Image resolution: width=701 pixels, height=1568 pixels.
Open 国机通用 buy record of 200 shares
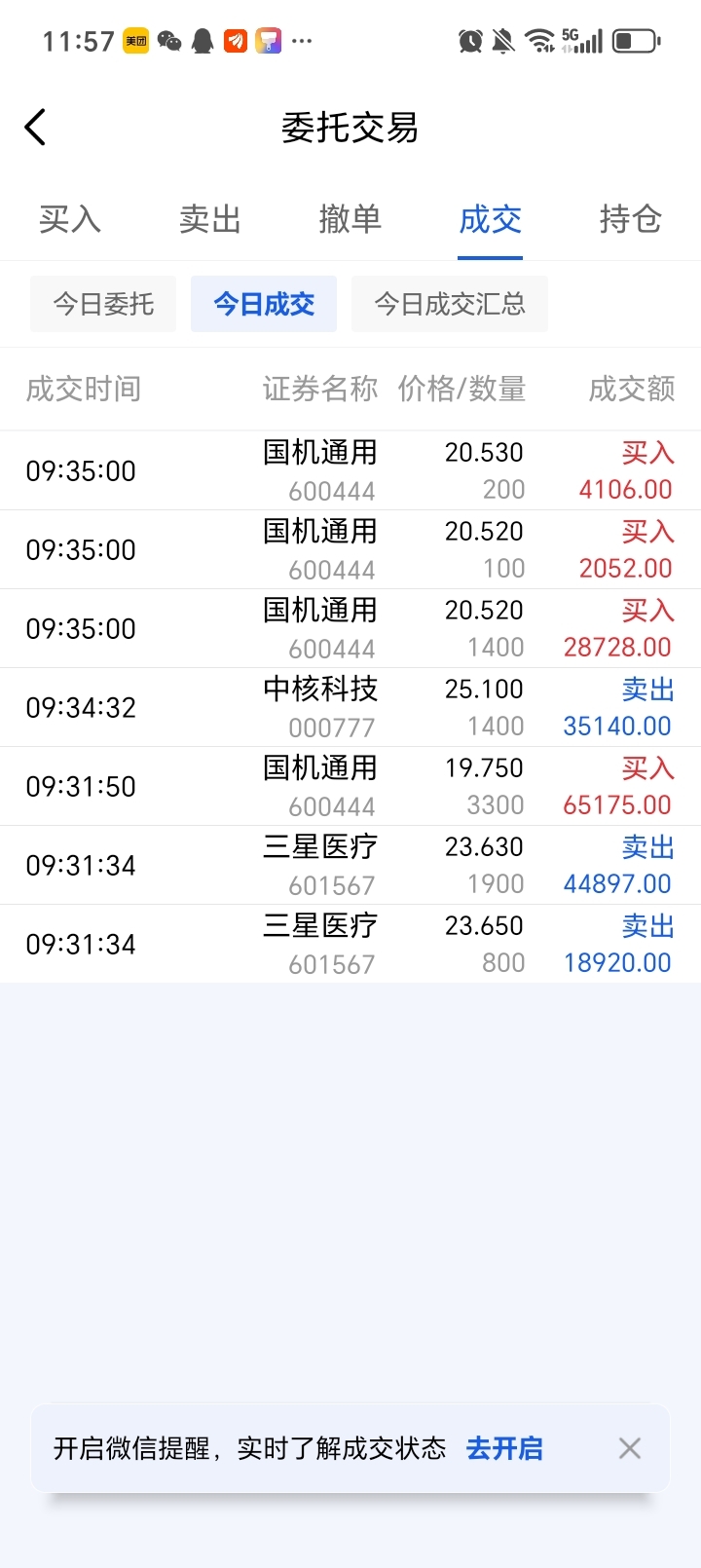(350, 470)
